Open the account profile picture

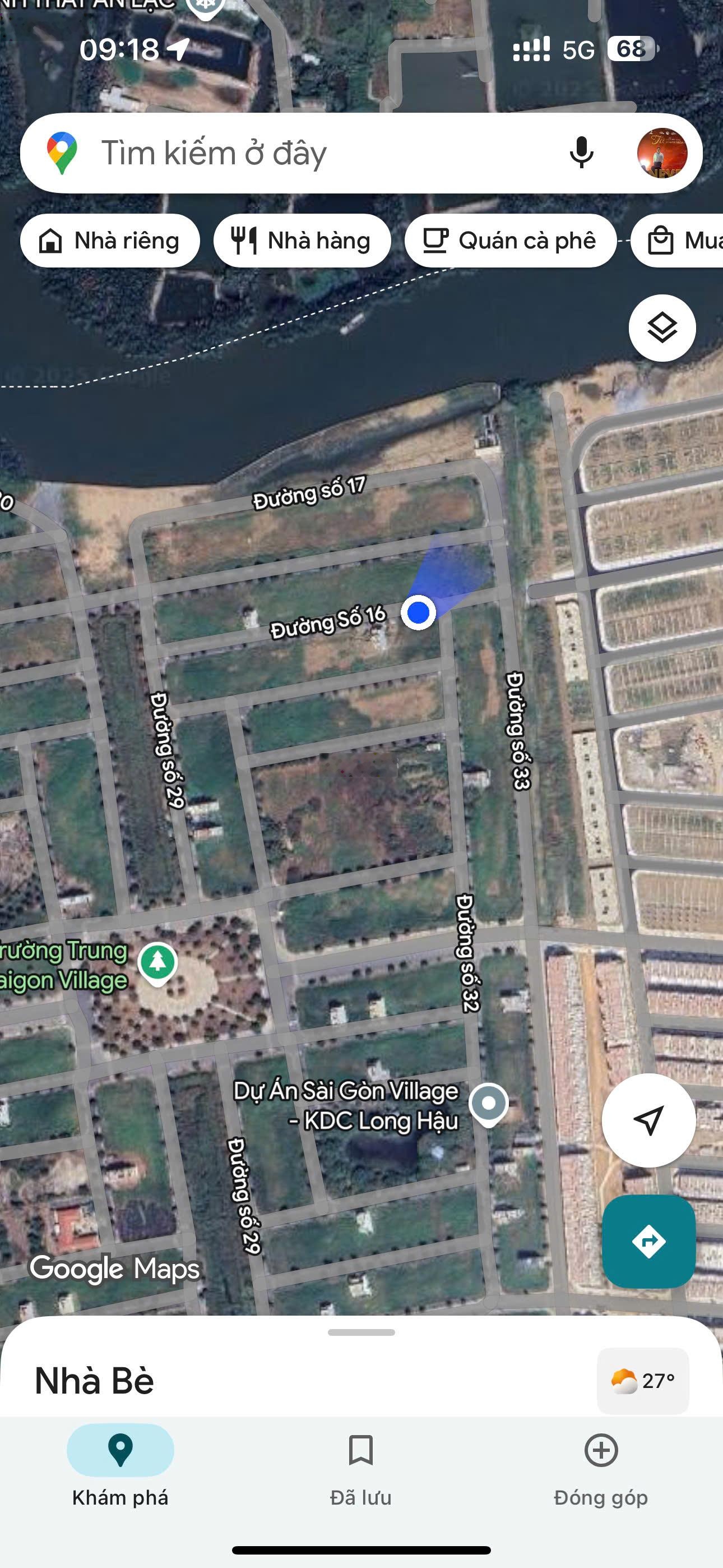pos(662,153)
